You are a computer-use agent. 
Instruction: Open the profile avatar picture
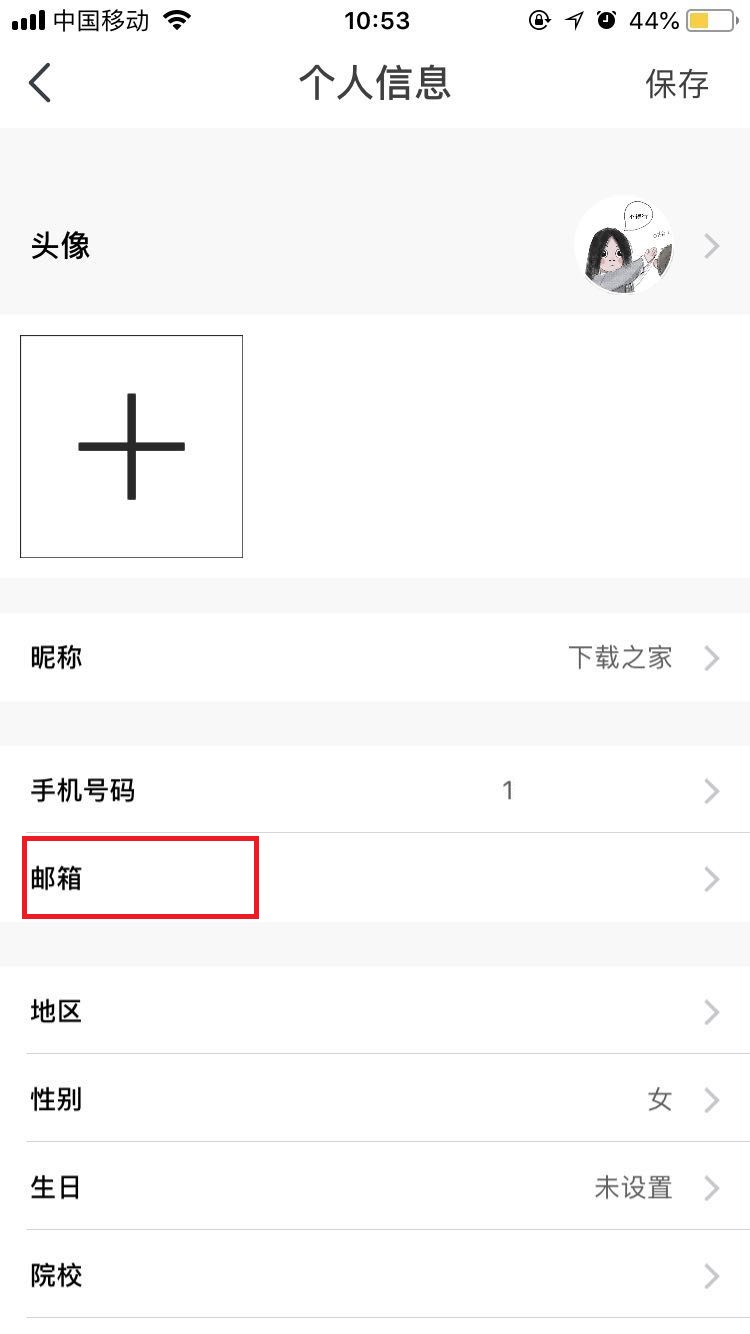click(x=625, y=245)
